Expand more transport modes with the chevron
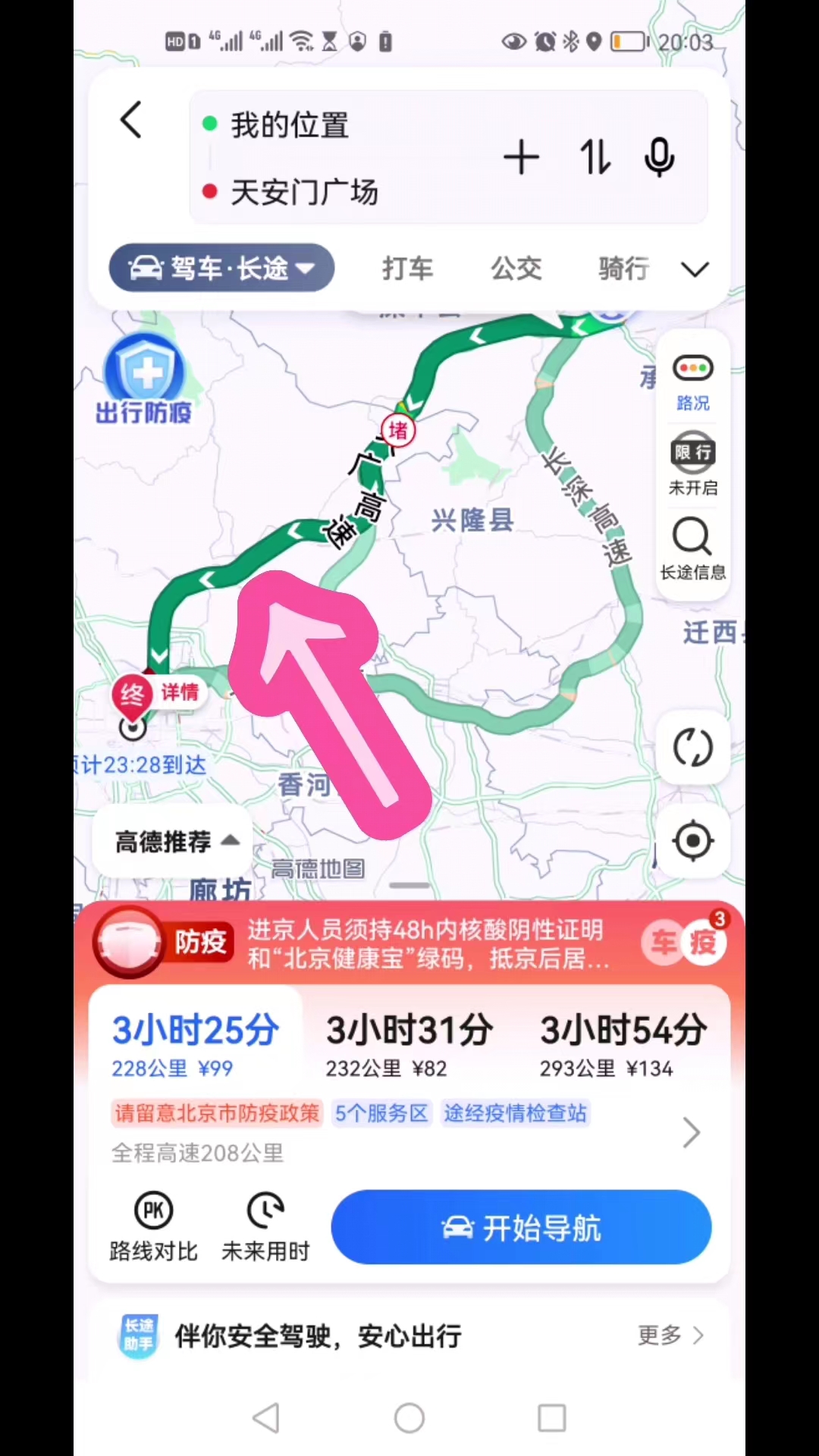This screenshot has width=819, height=1456. pyautogui.click(x=693, y=269)
